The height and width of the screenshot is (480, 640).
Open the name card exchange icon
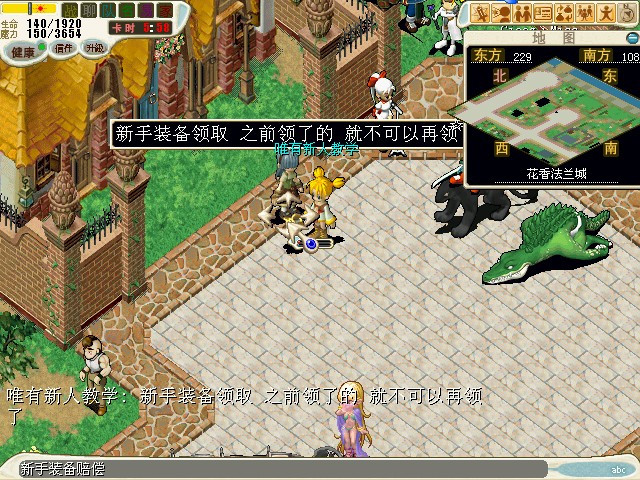[543, 13]
